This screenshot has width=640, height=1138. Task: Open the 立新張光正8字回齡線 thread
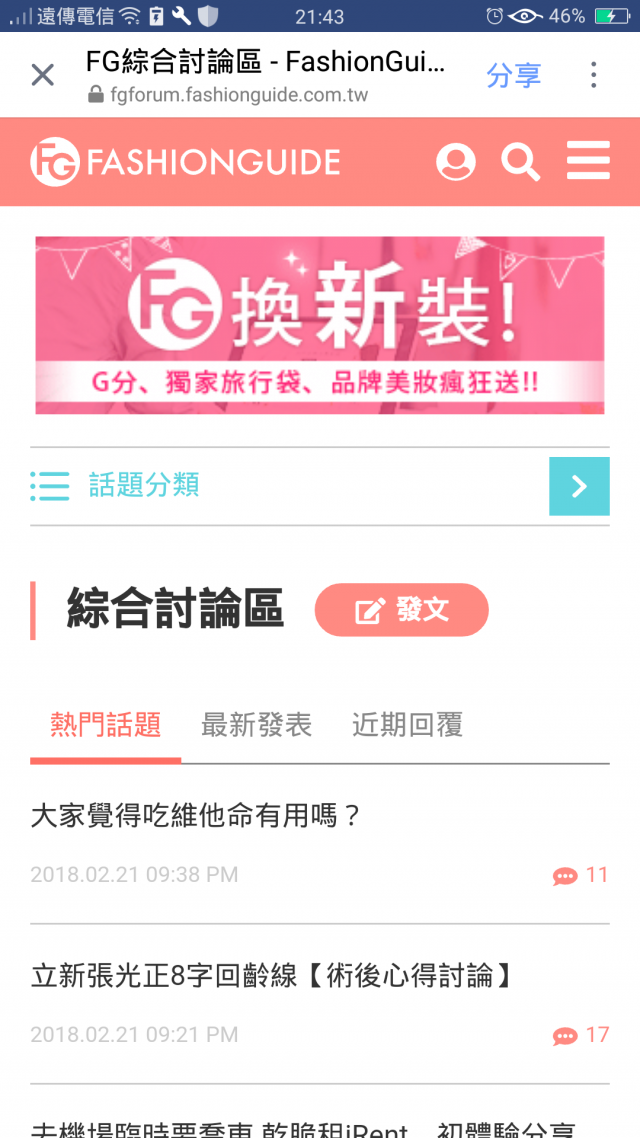tap(272, 975)
